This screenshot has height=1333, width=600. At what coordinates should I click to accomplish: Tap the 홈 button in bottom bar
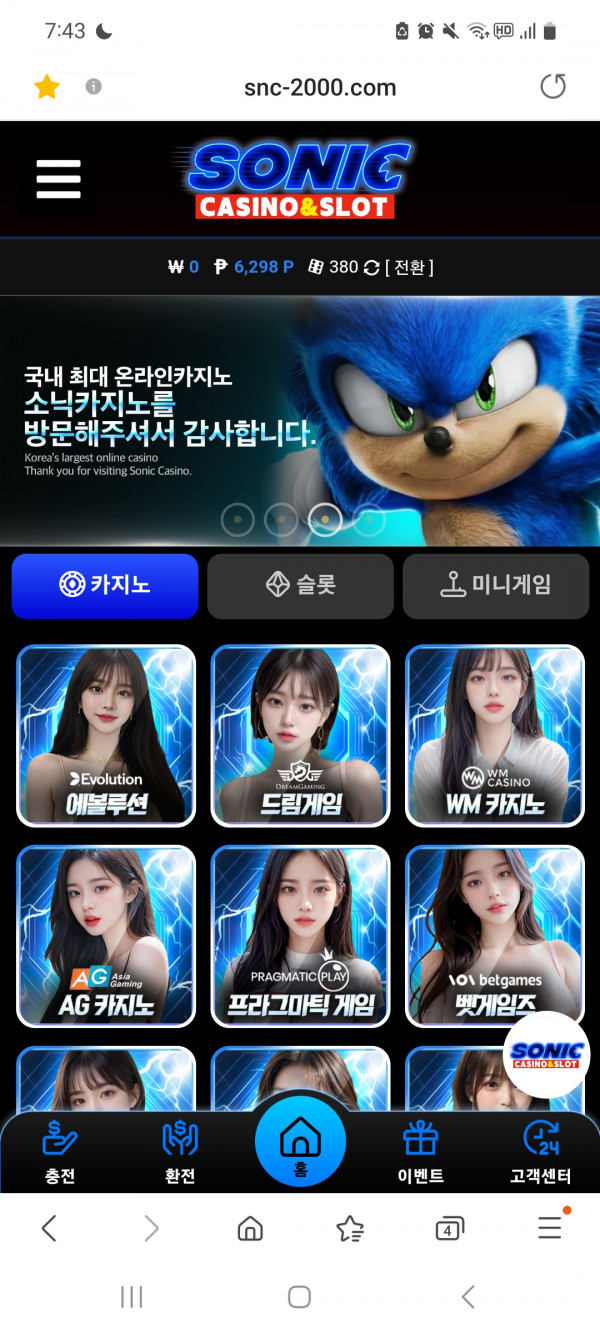pyautogui.click(x=300, y=1143)
